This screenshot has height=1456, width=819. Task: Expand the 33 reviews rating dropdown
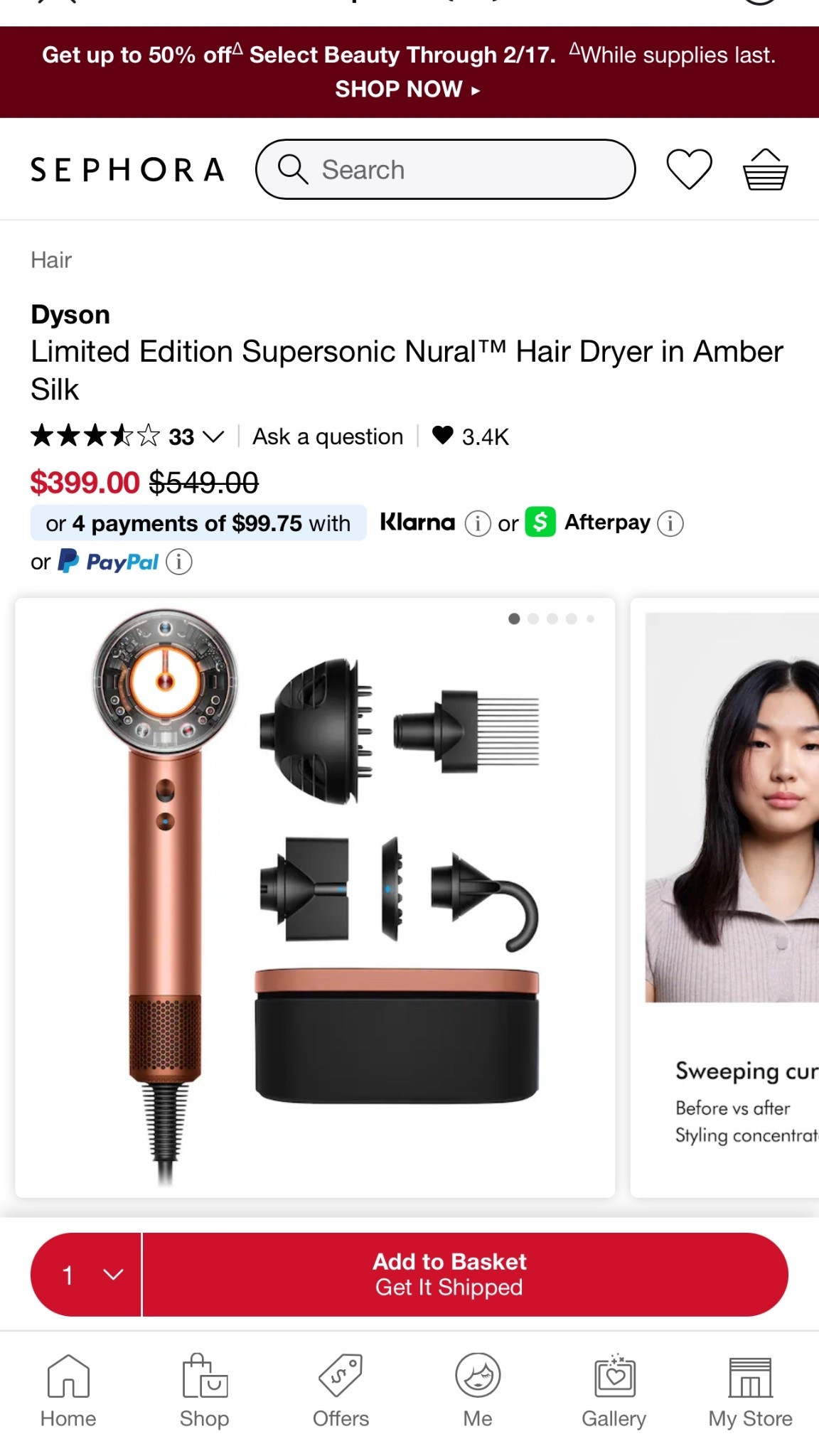[213, 437]
